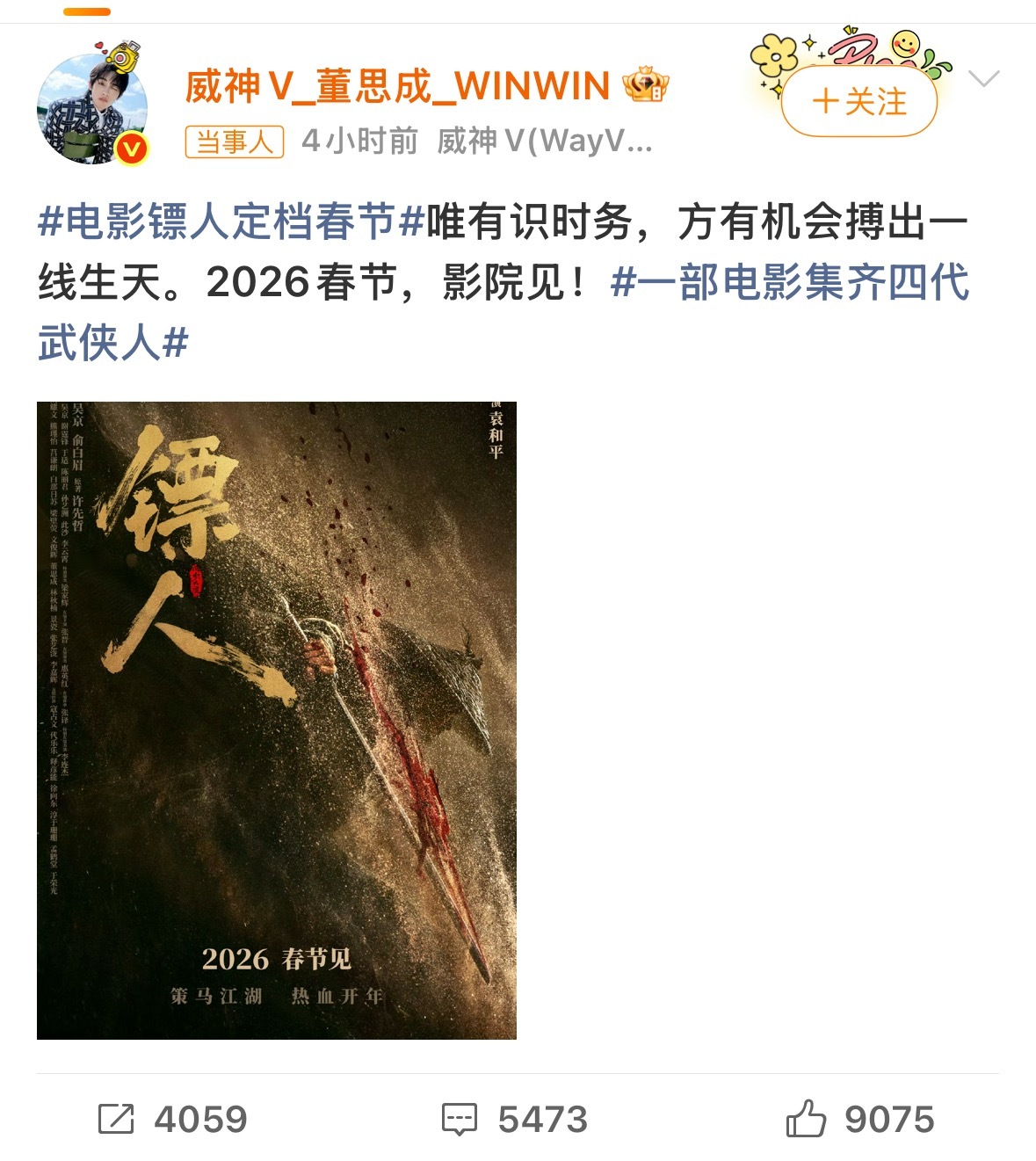Open the 镖人 movie poster image
Image resolution: width=1036 pixels, height=1161 pixels.
281,721
